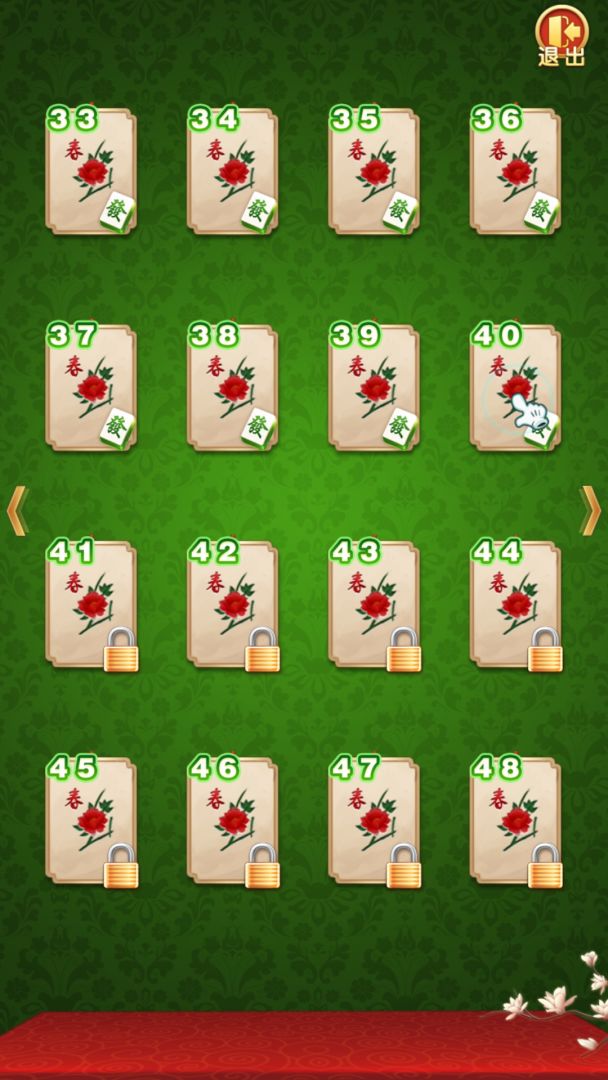Screen dimensions: 608x1080
Task: Open level 33
Action: [x=90, y=172]
